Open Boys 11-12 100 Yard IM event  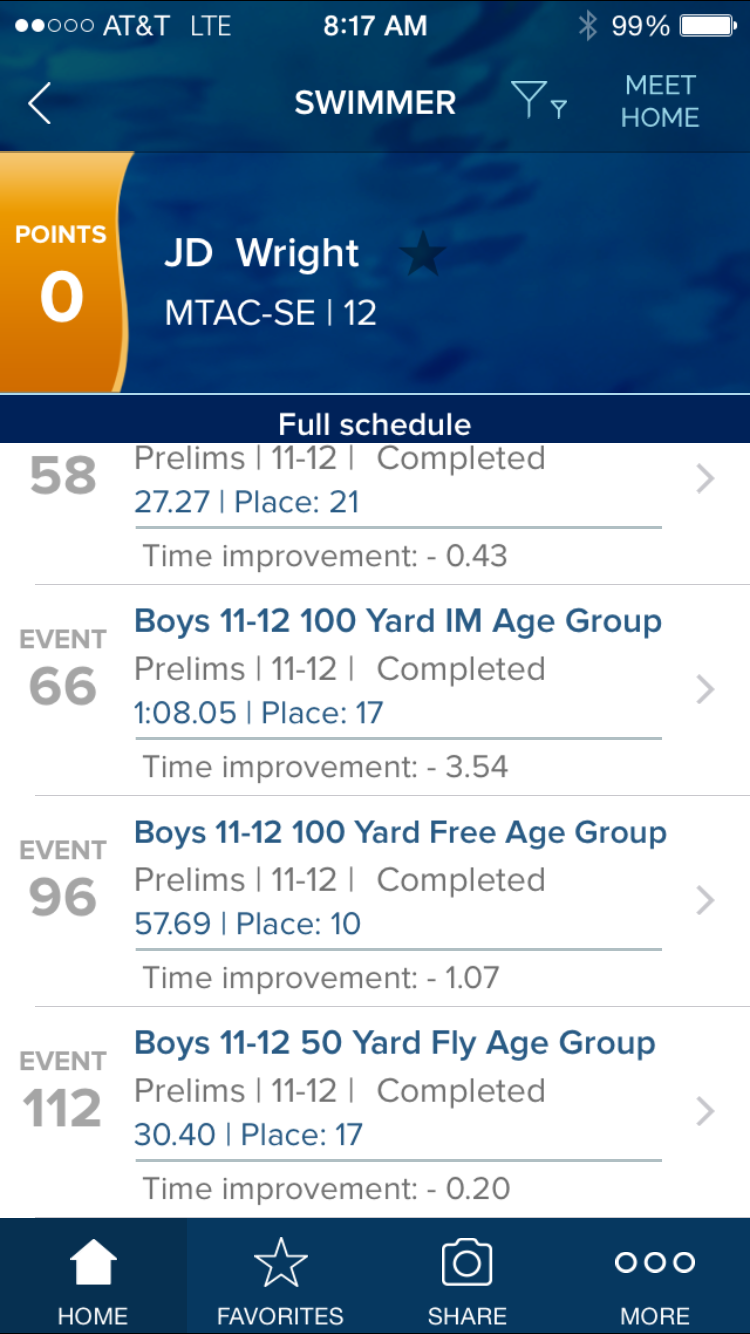pos(375,691)
